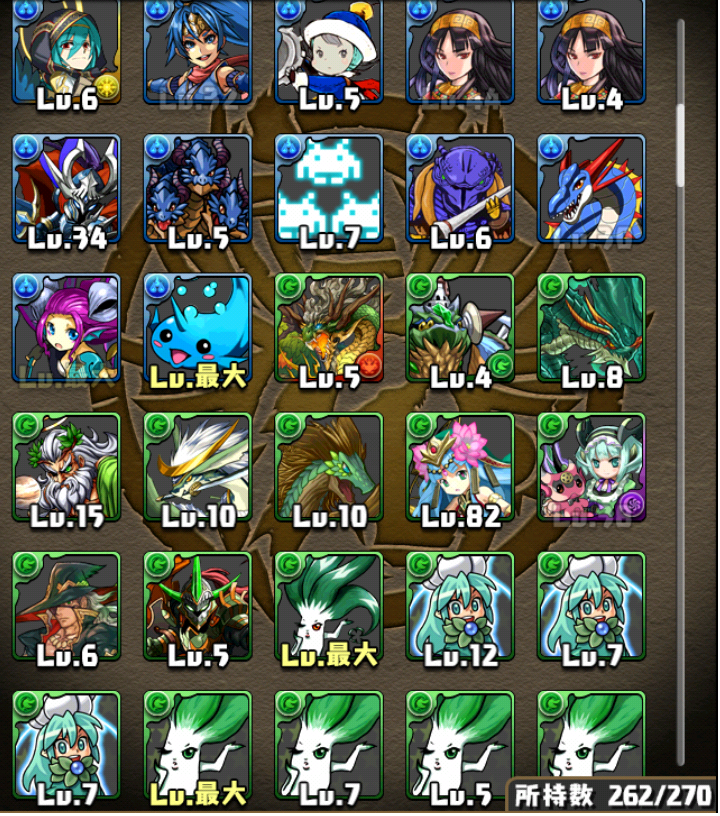
Task: Tap the brown feathered dragon Lv.10
Action: (x=328, y=466)
